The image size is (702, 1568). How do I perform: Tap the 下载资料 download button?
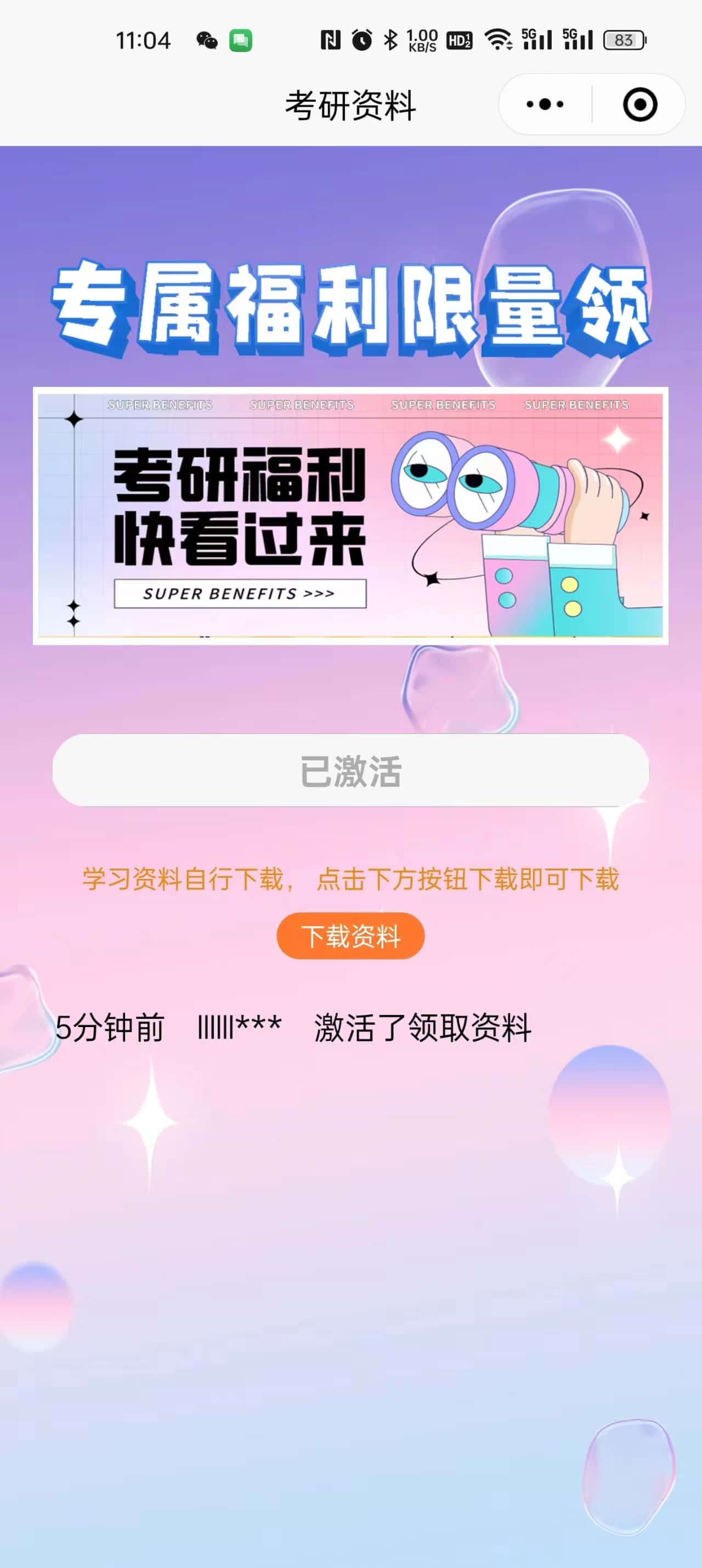[x=350, y=935]
